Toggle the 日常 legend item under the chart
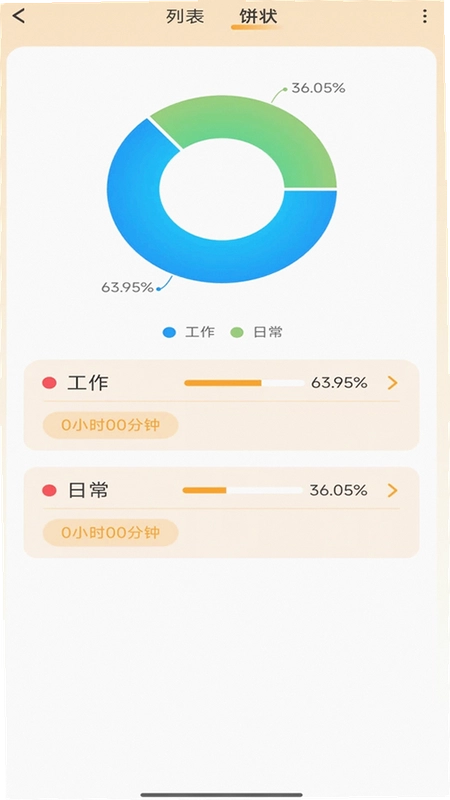Screen dimensions: 450x800 point(256,333)
